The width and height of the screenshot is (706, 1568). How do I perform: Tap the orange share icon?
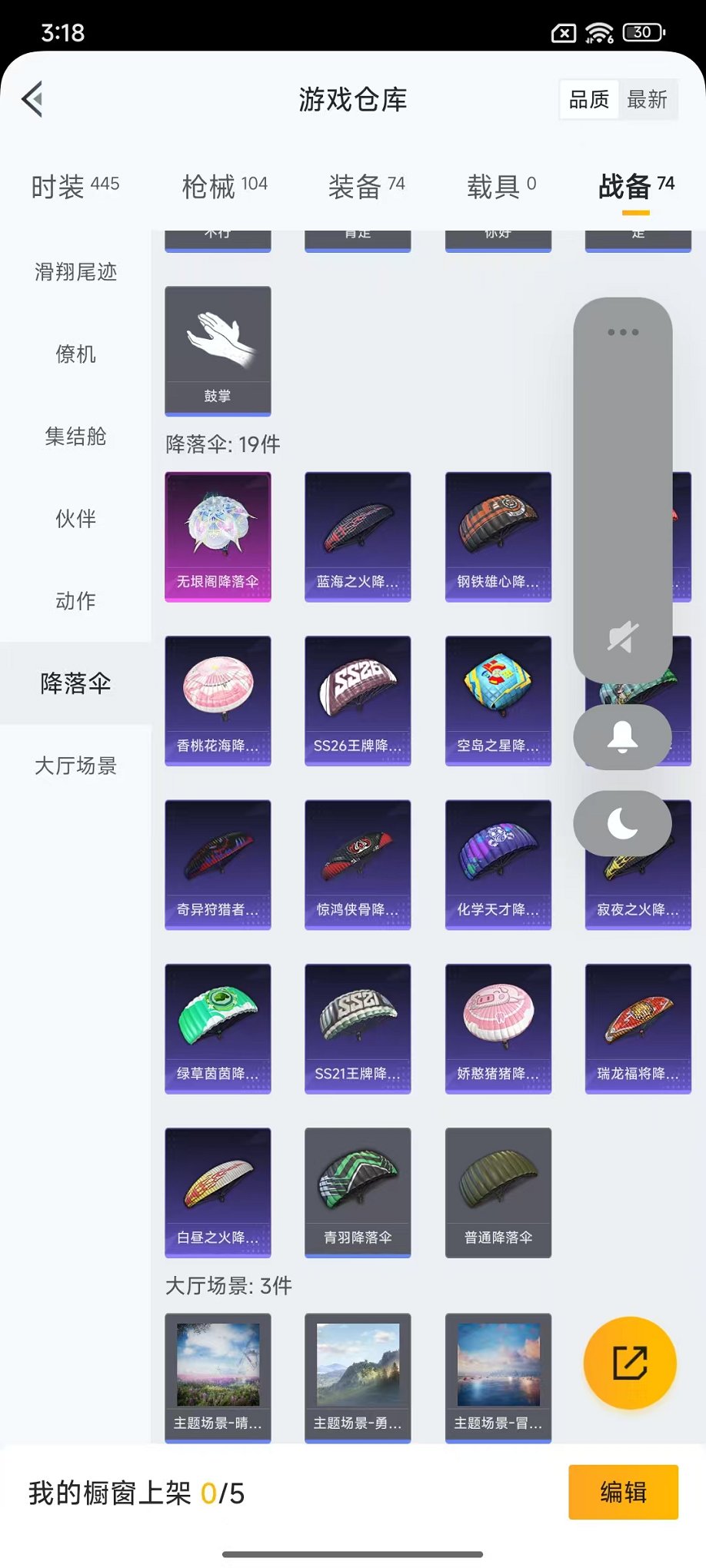629,1363
